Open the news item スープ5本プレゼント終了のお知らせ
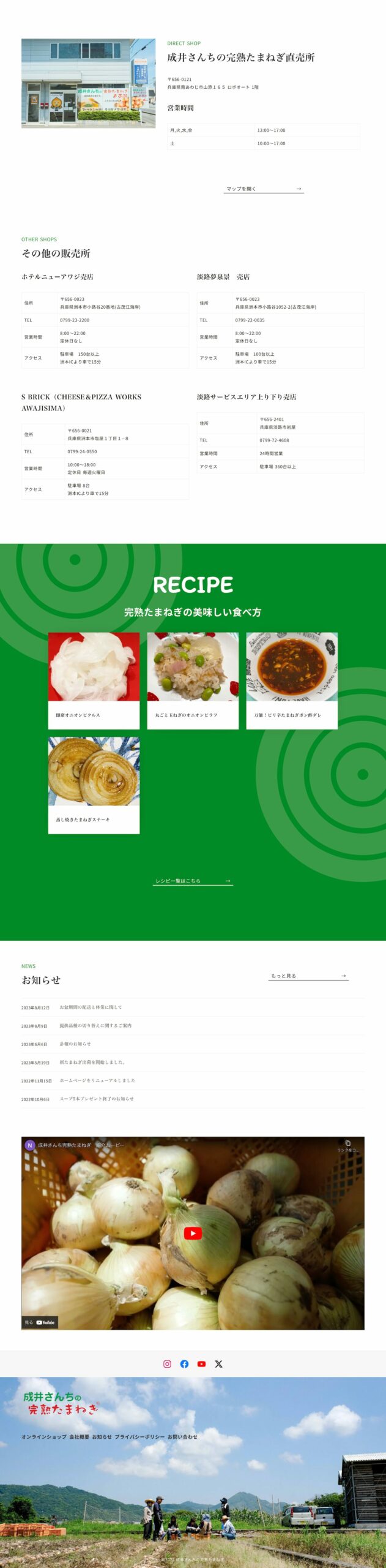Image resolution: width=386 pixels, height=1568 pixels. 97,1099
